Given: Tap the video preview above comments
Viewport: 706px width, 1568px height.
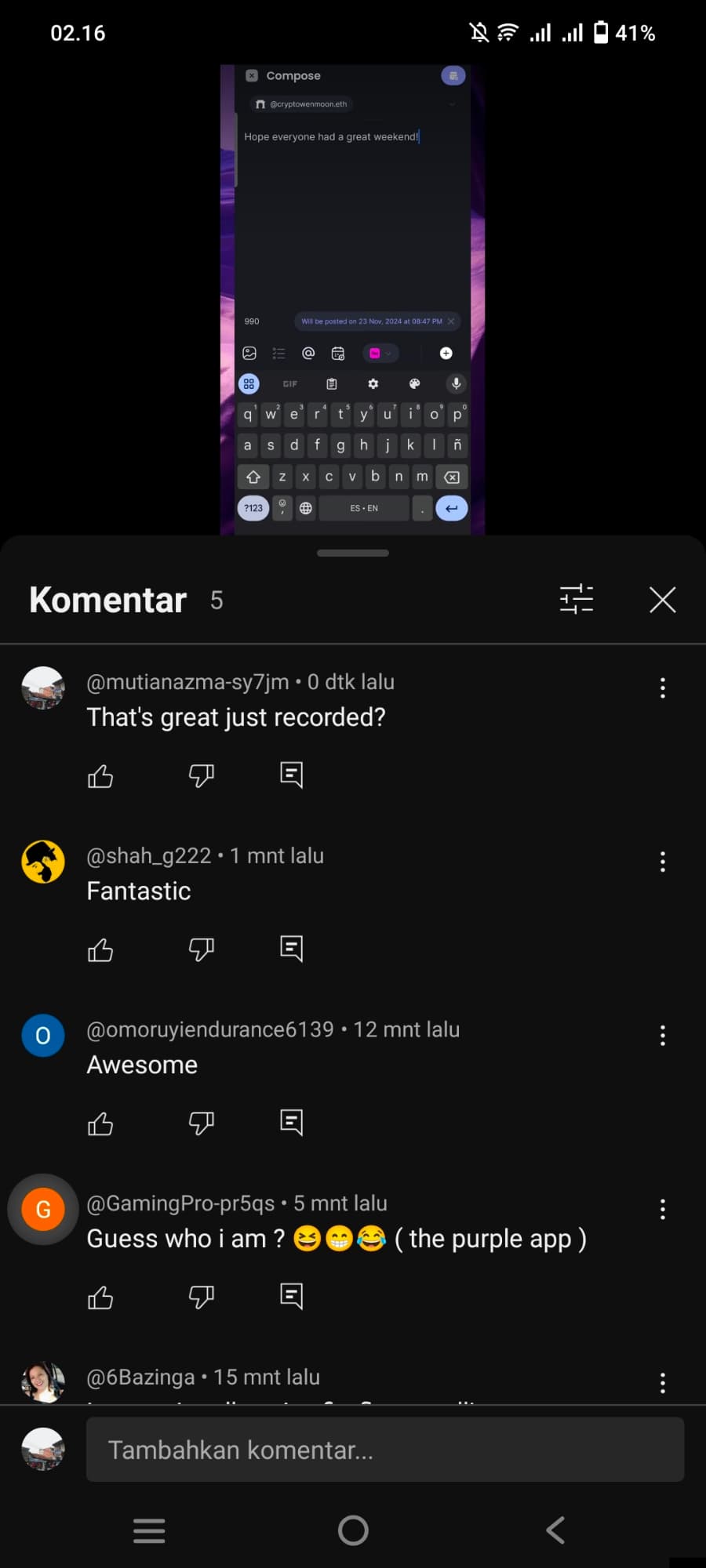Looking at the screenshot, I should click(x=352, y=299).
